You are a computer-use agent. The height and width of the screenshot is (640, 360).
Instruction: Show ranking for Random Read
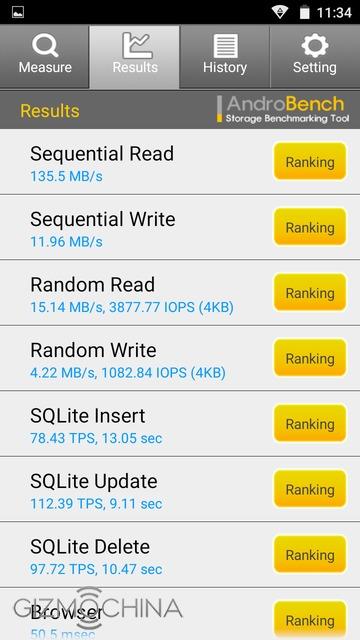pos(310,293)
